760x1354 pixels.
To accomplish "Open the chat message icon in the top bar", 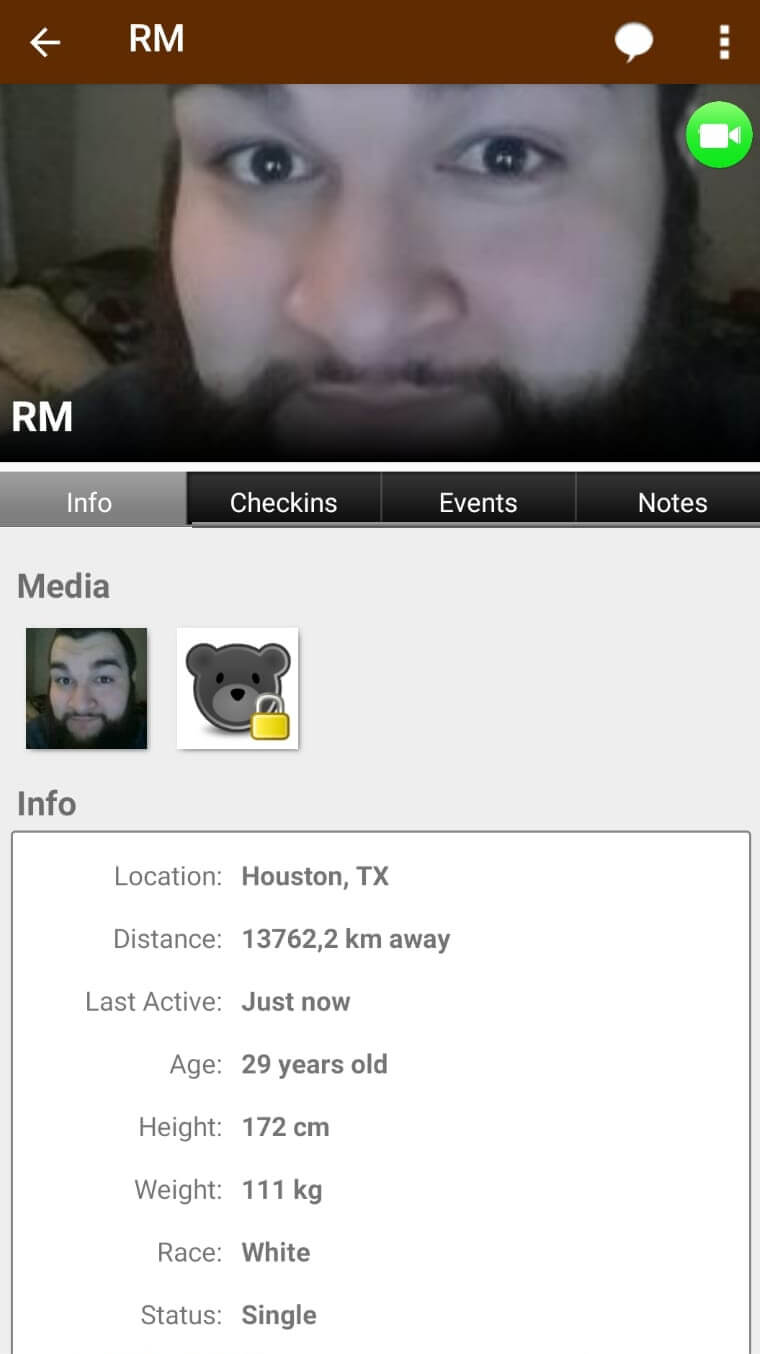I will click(x=635, y=41).
